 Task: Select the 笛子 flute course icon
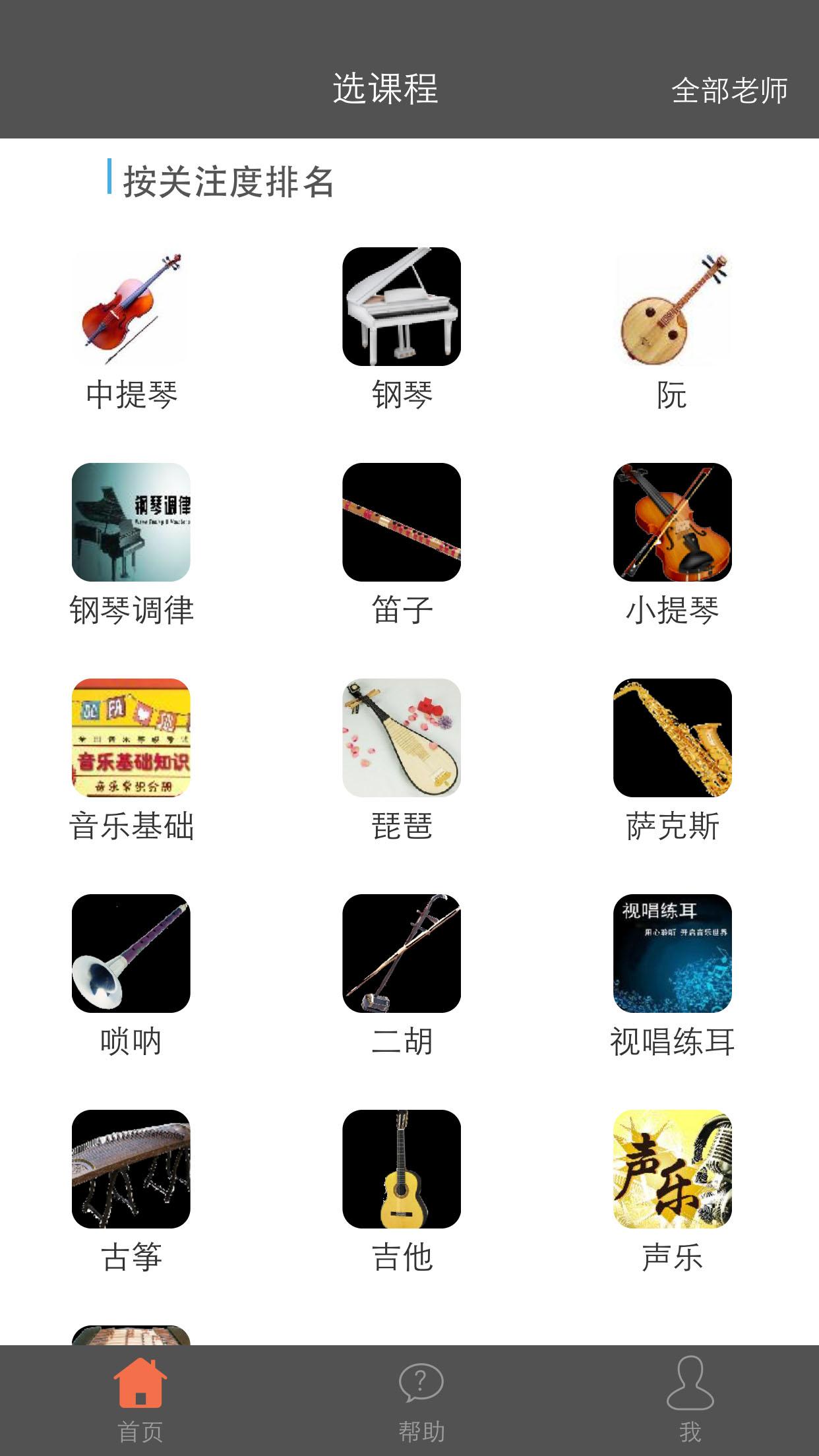[x=401, y=524]
